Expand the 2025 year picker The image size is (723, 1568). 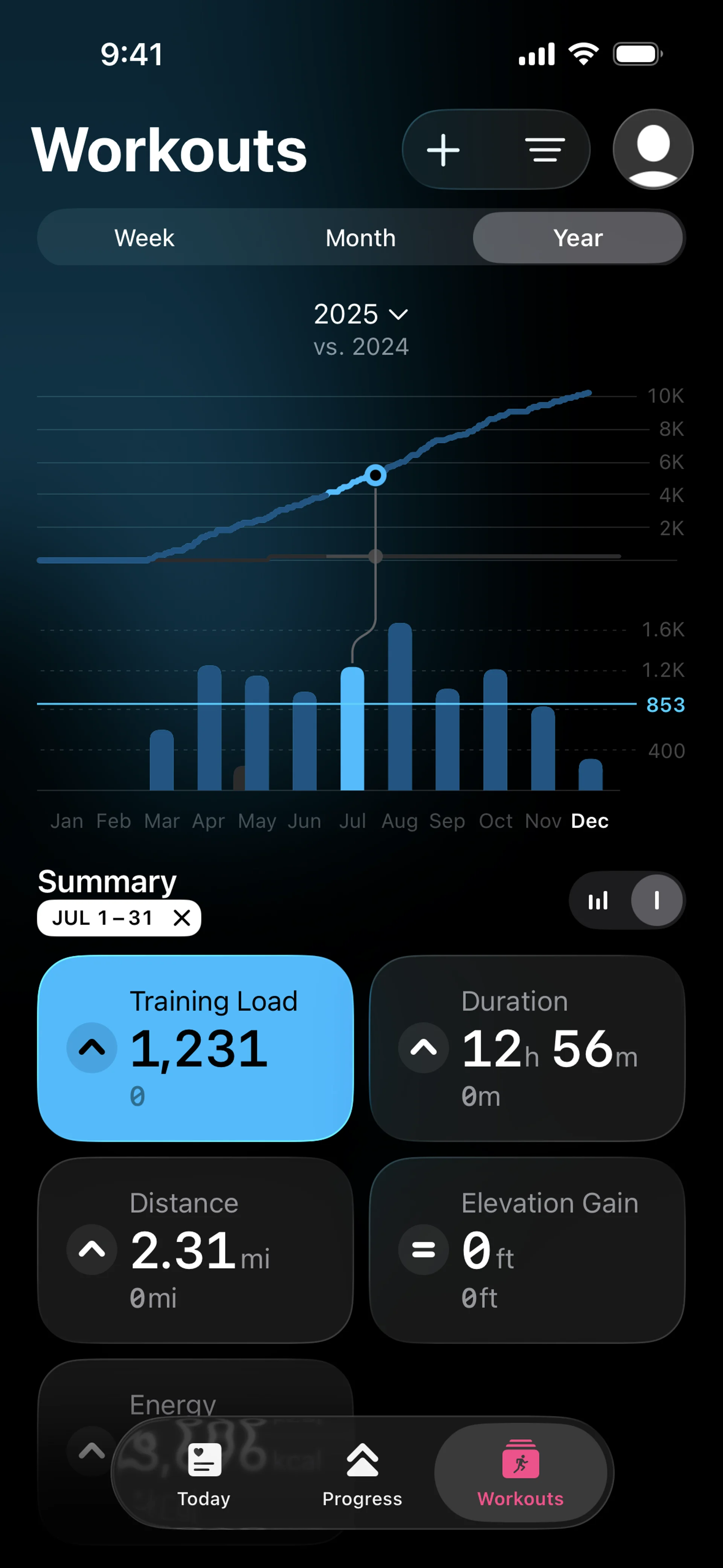pos(361,315)
